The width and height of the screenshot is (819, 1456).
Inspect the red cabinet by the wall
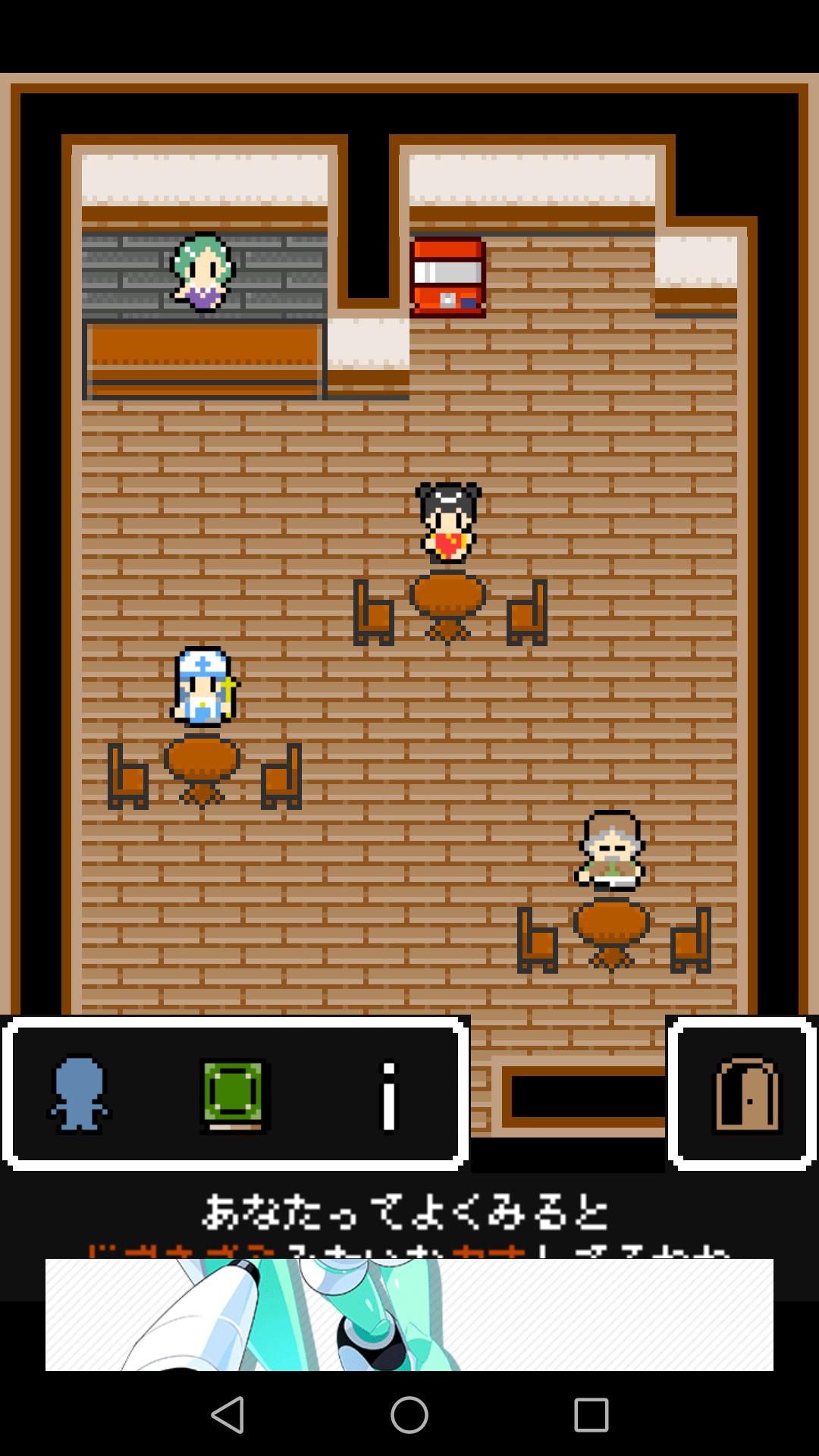(x=447, y=278)
